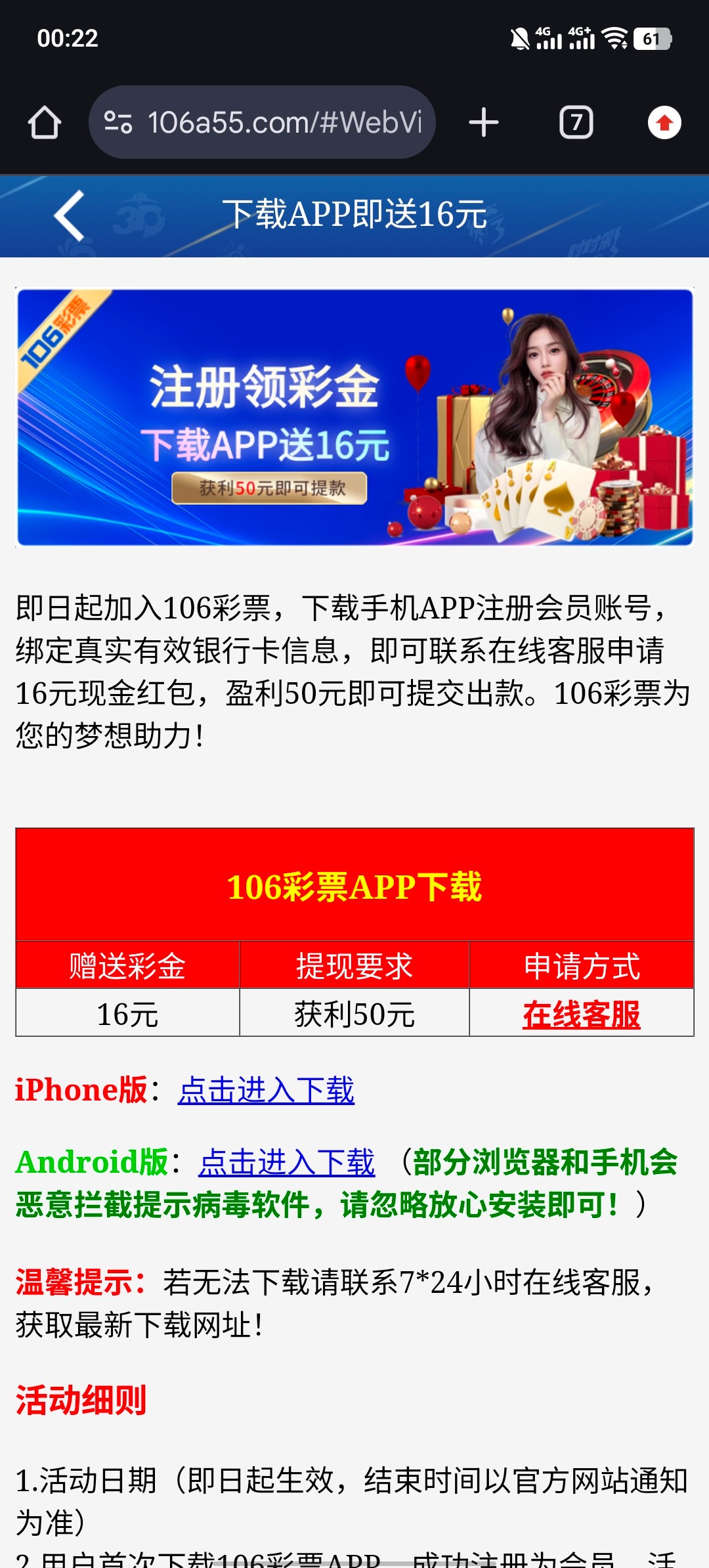Tap the 106a55.com address bar

tap(284, 123)
